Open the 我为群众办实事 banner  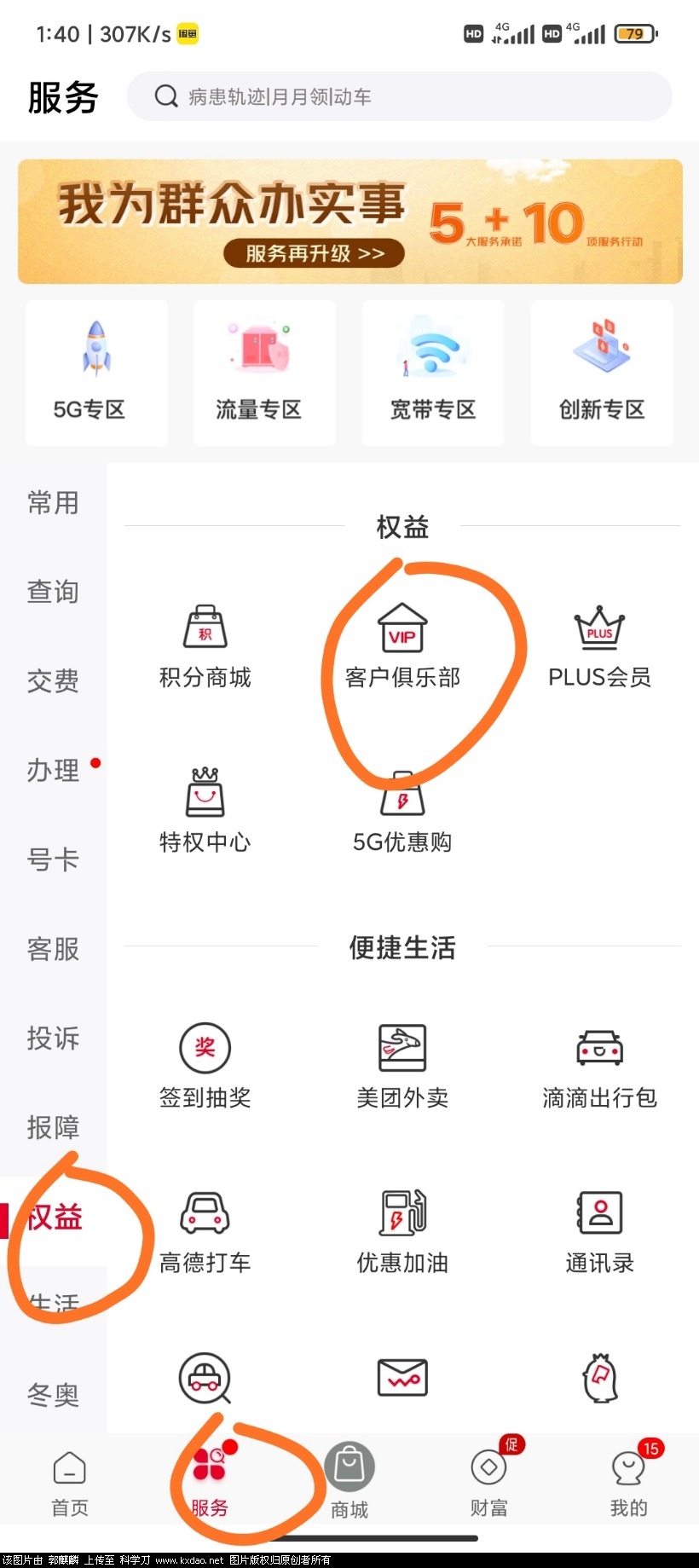(x=349, y=222)
